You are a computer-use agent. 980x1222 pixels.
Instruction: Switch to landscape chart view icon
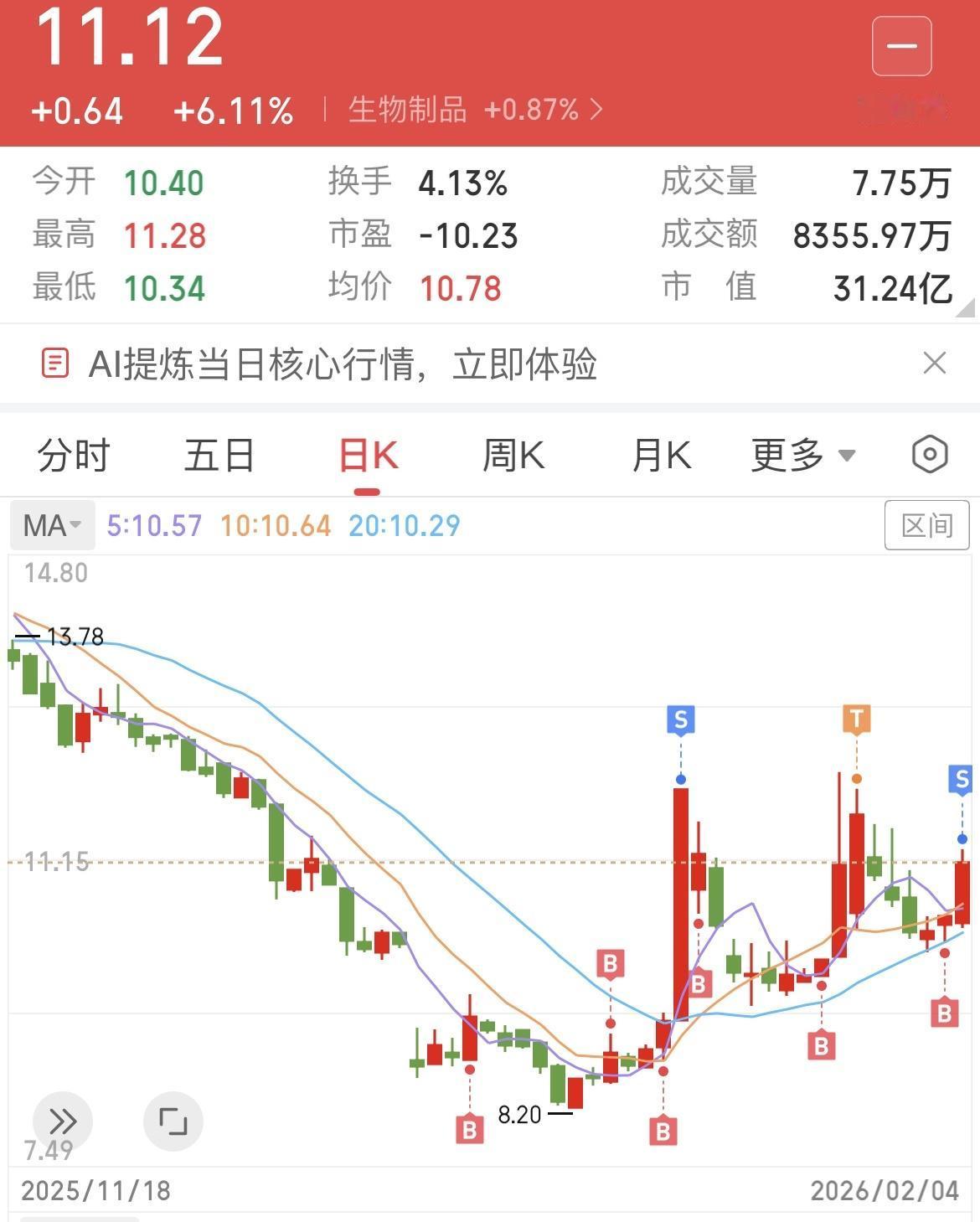click(x=173, y=1121)
